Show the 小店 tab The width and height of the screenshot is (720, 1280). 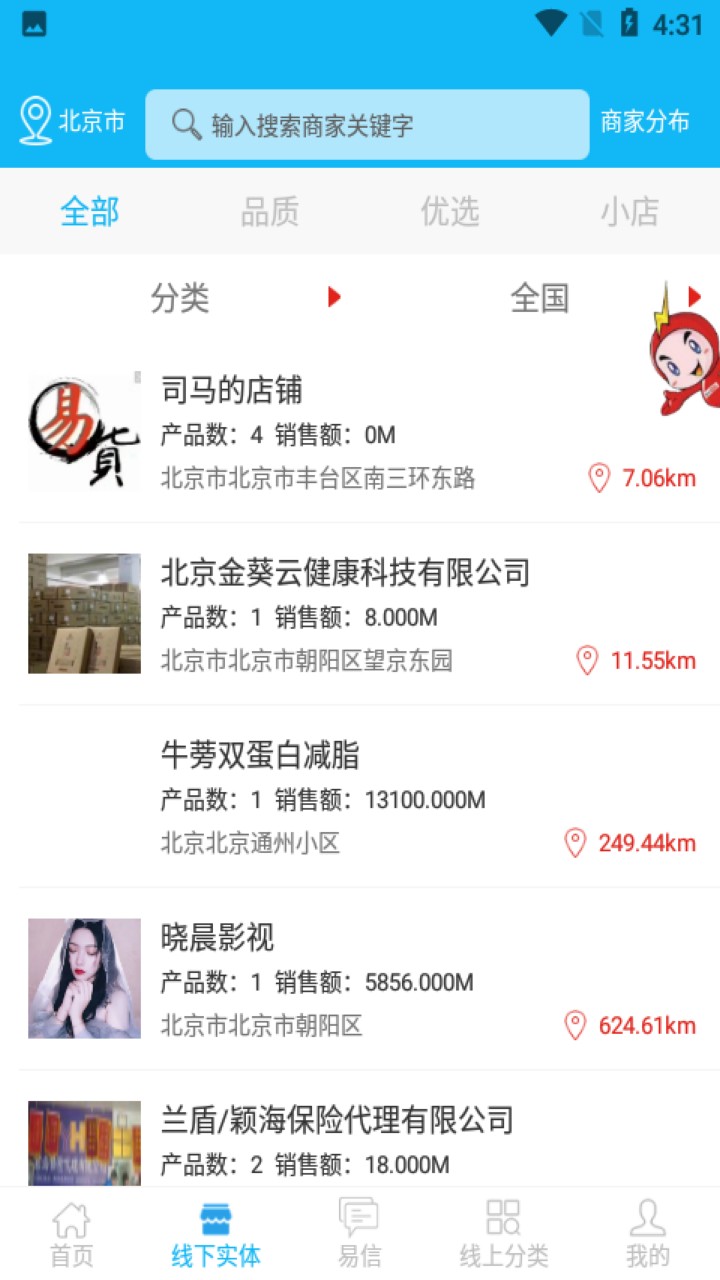click(630, 211)
